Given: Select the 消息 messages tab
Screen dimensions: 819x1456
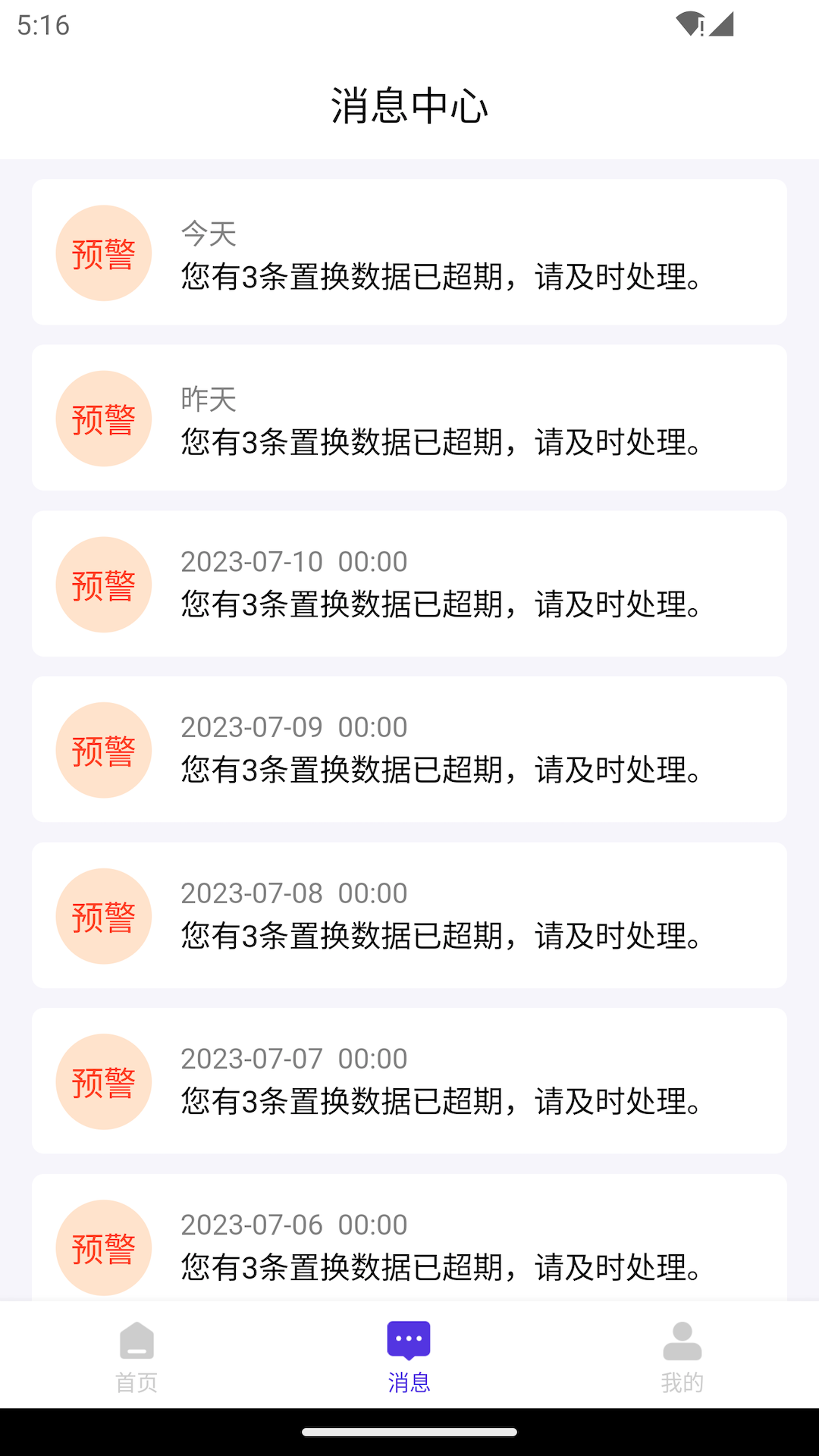Looking at the screenshot, I should [409, 1356].
